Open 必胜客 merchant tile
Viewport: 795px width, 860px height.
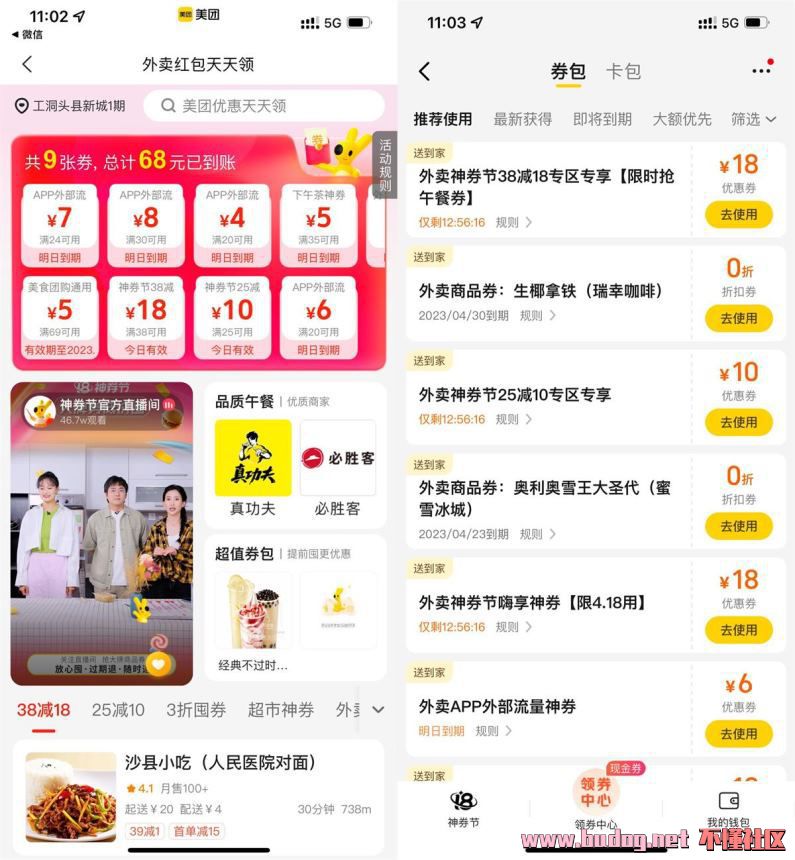tap(337, 468)
